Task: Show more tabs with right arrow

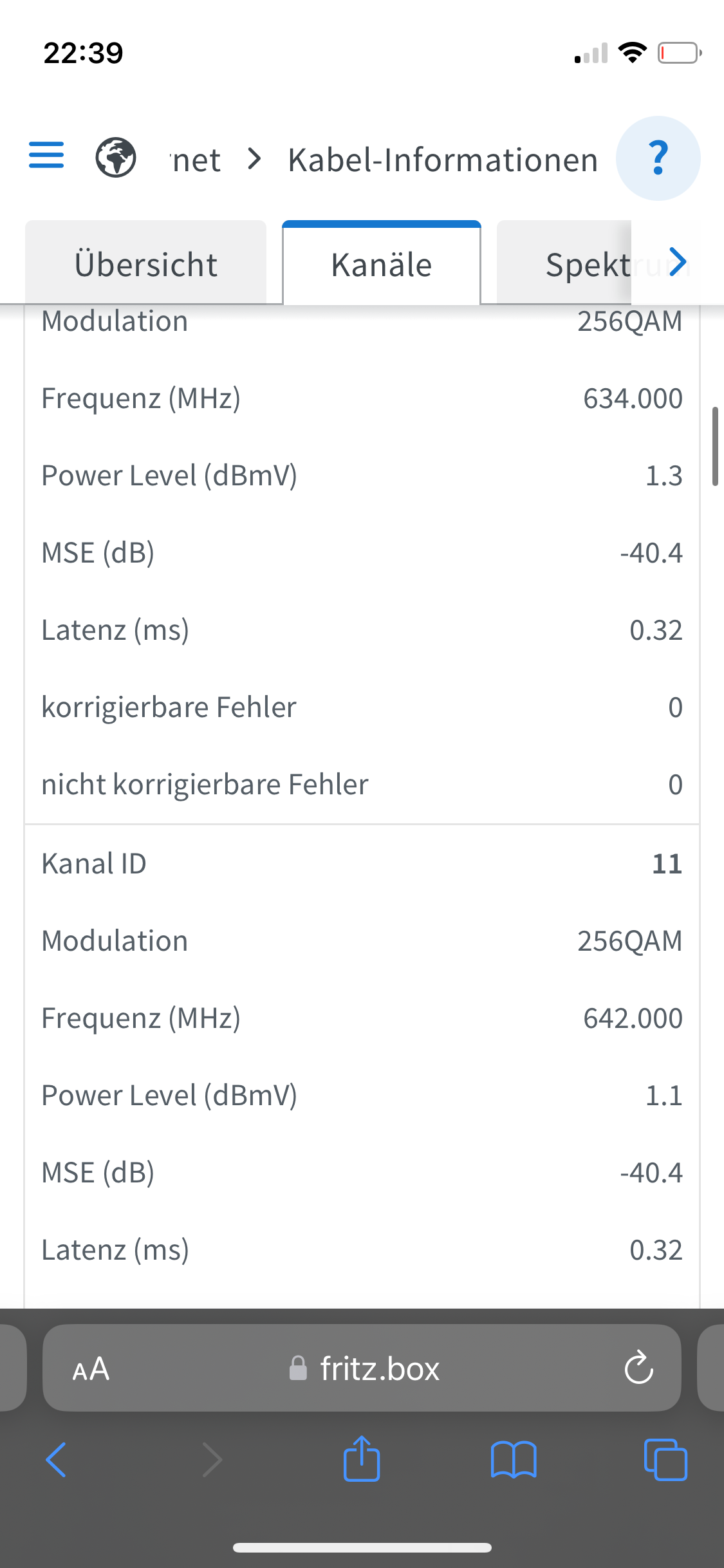Action: [x=678, y=262]
